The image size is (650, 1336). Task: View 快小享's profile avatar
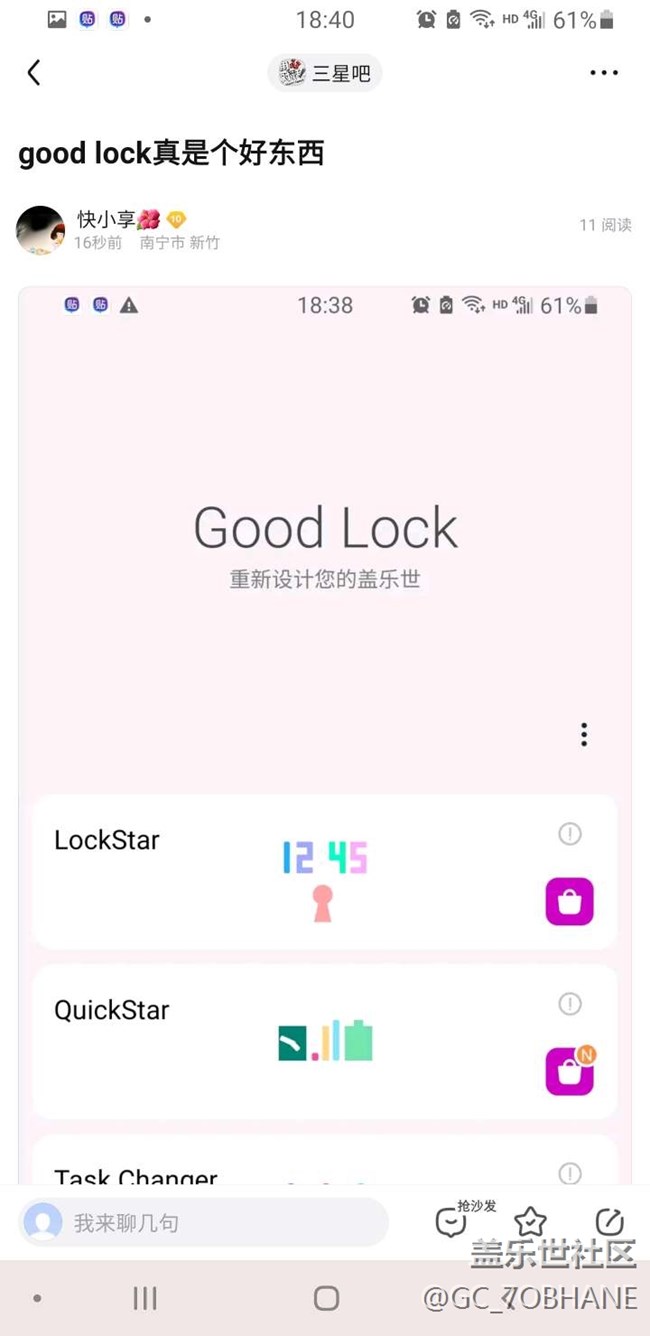pos(41,230)
